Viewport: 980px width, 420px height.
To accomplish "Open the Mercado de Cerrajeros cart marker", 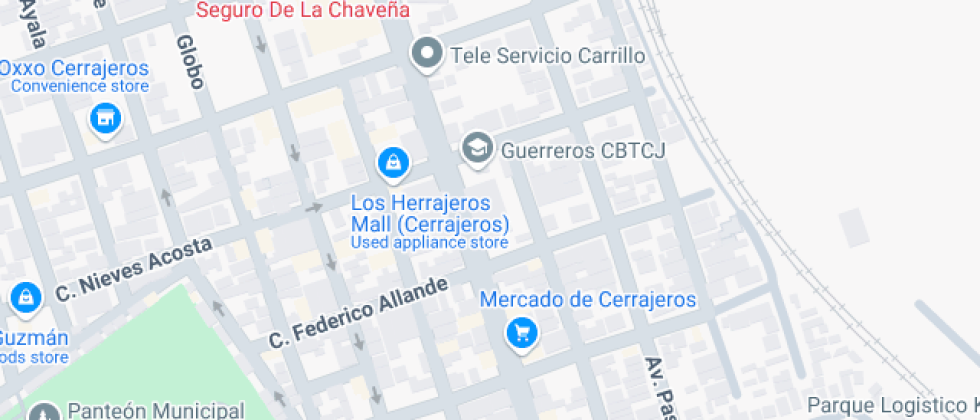I will (x=520, y=332).
